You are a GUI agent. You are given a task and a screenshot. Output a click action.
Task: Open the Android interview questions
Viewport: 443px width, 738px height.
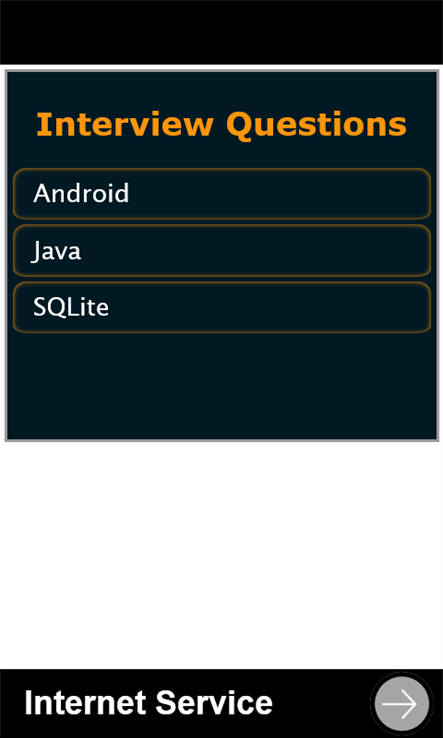[x=222, y=193]
